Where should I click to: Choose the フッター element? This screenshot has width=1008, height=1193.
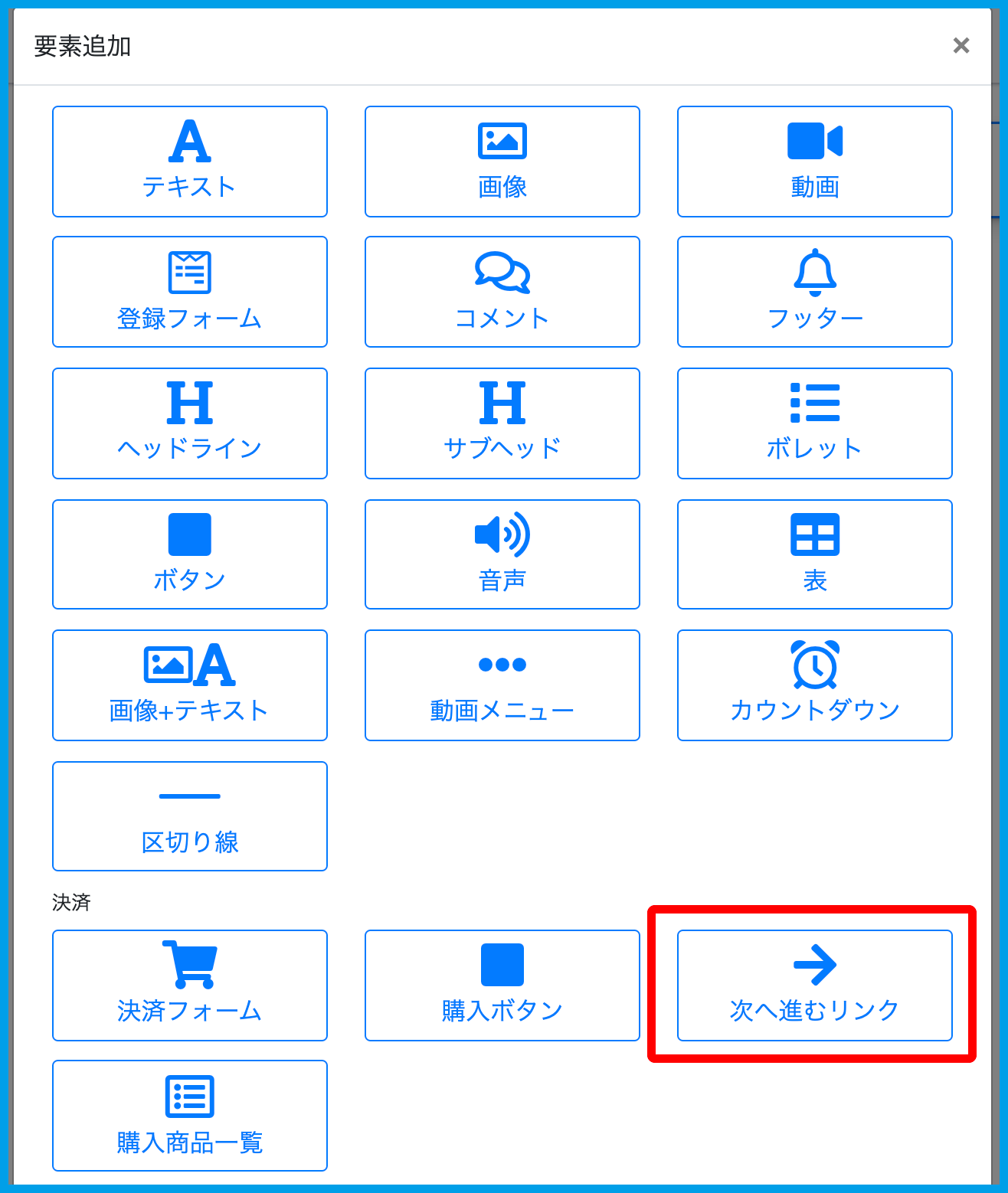(814, 292)
